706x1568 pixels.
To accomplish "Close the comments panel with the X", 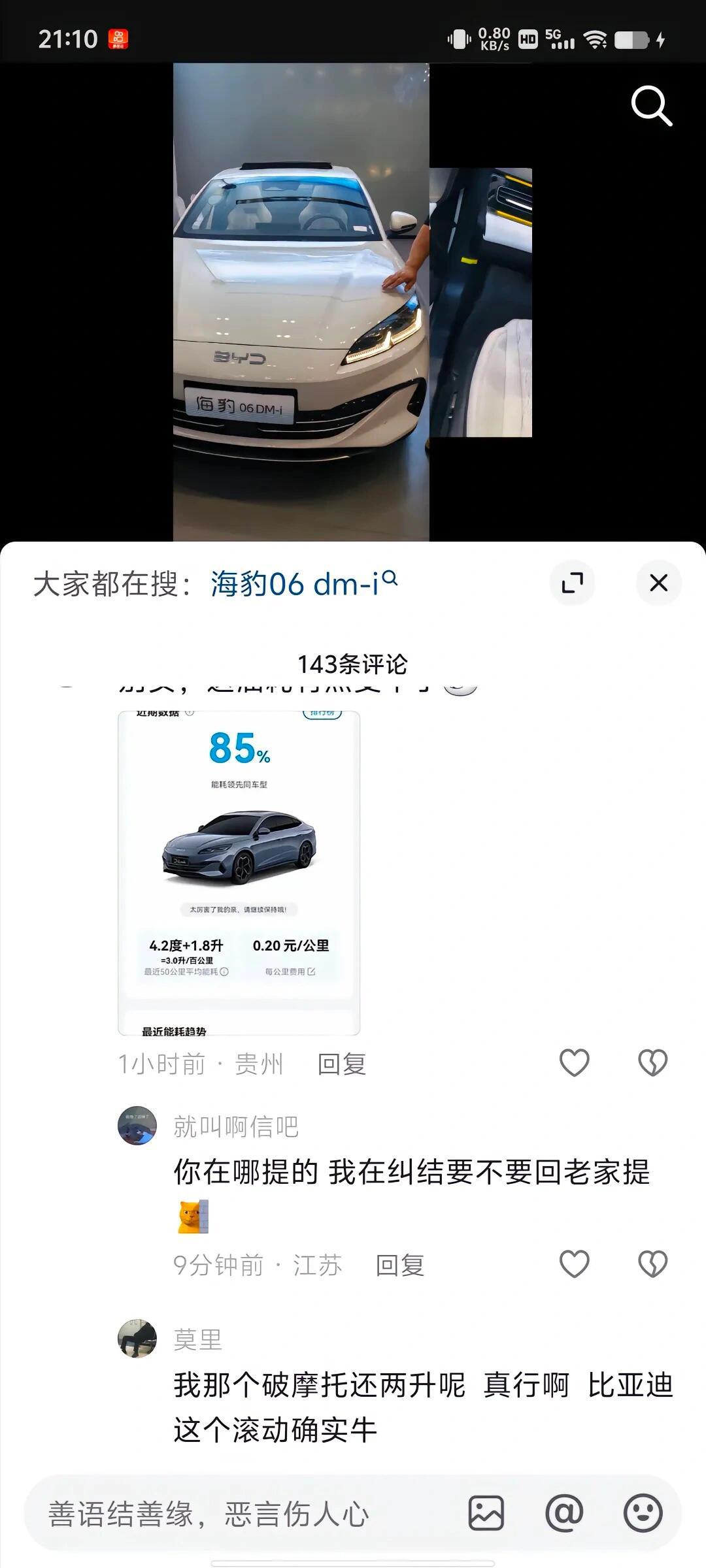I will tap(658, 583).
